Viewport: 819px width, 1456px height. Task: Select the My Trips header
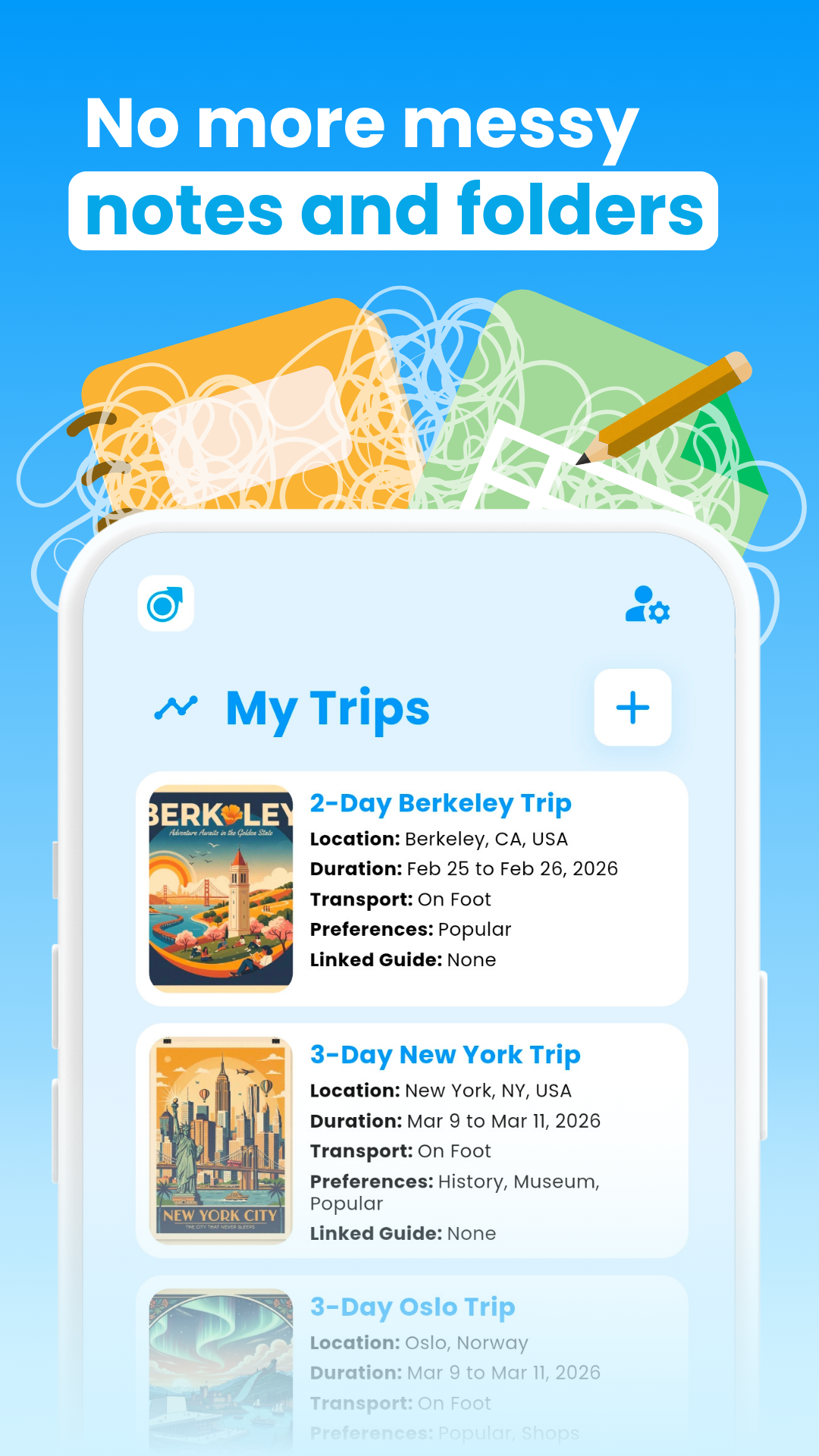point(329,708)
